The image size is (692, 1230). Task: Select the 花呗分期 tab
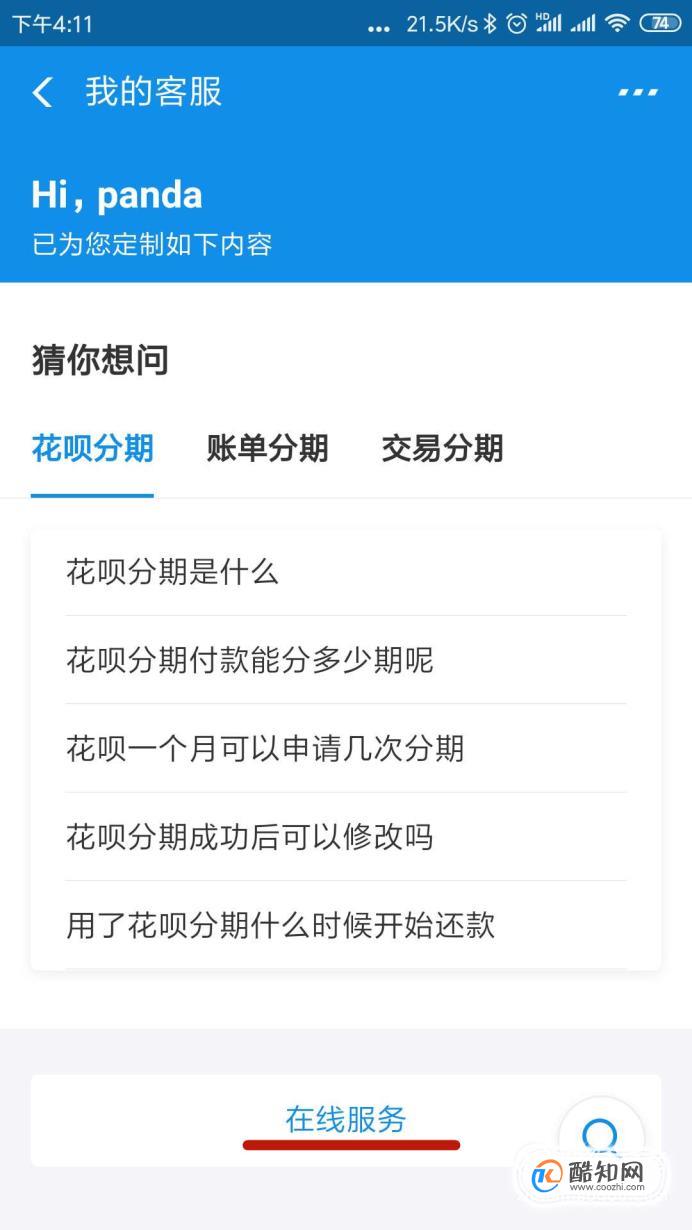[x=92, y=449]
